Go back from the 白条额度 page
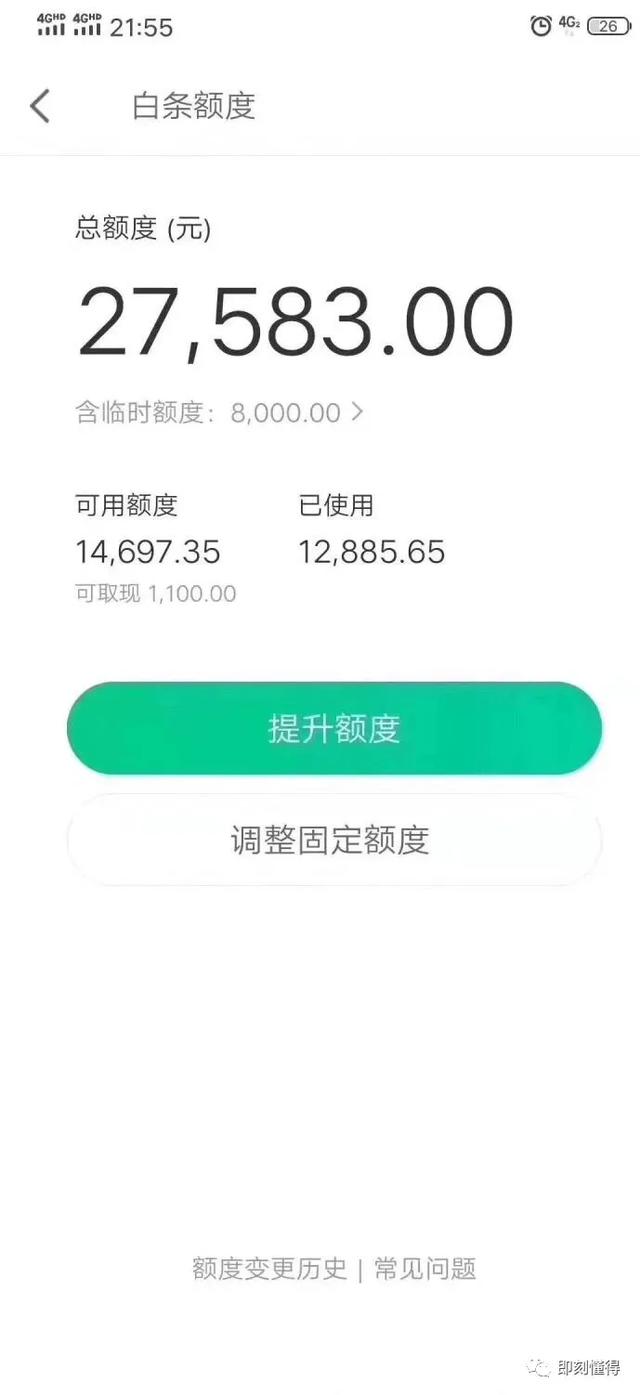The height and width of the screenshot is (1395, 640). [x=40, y=106]
